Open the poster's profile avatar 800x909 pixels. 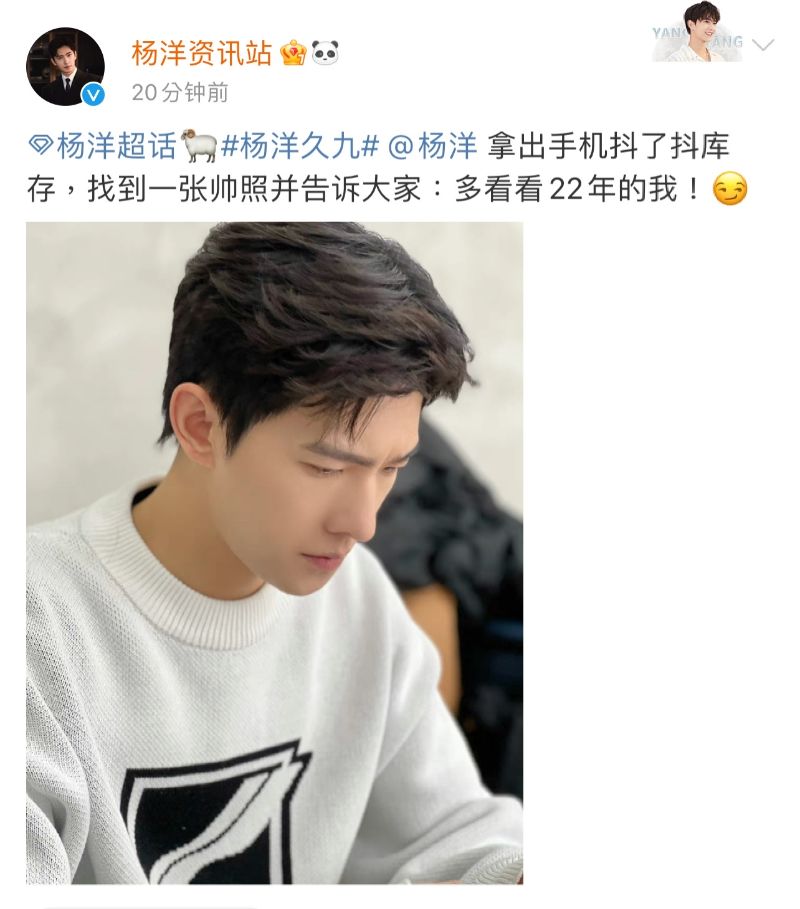(65, 66)
